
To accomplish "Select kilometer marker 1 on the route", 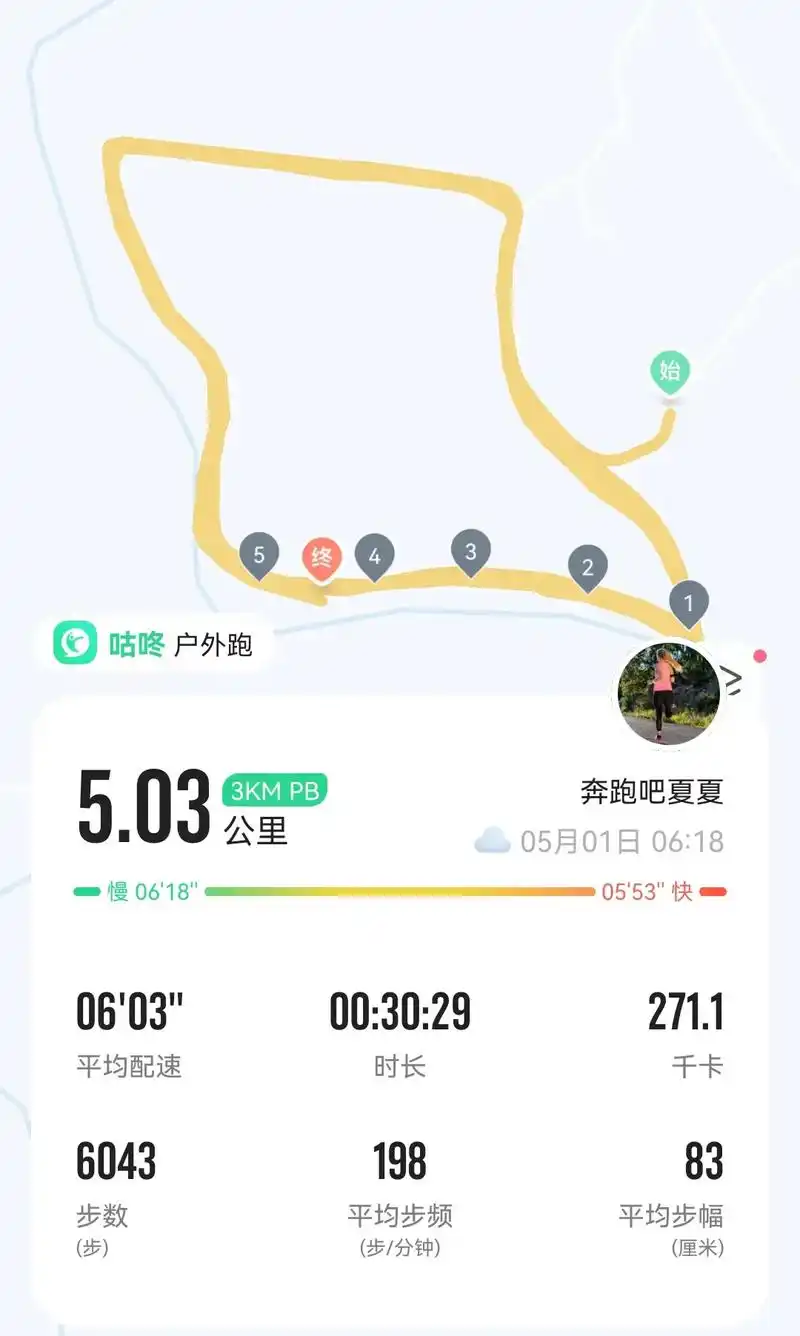I will pyautogui.click(x=688, y=602).
